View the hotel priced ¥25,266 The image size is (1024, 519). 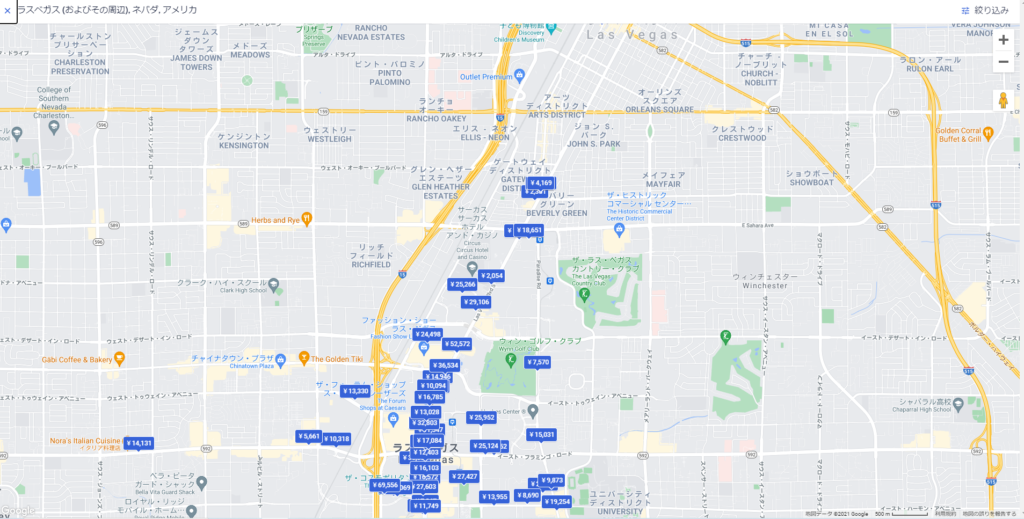point(462,285)
